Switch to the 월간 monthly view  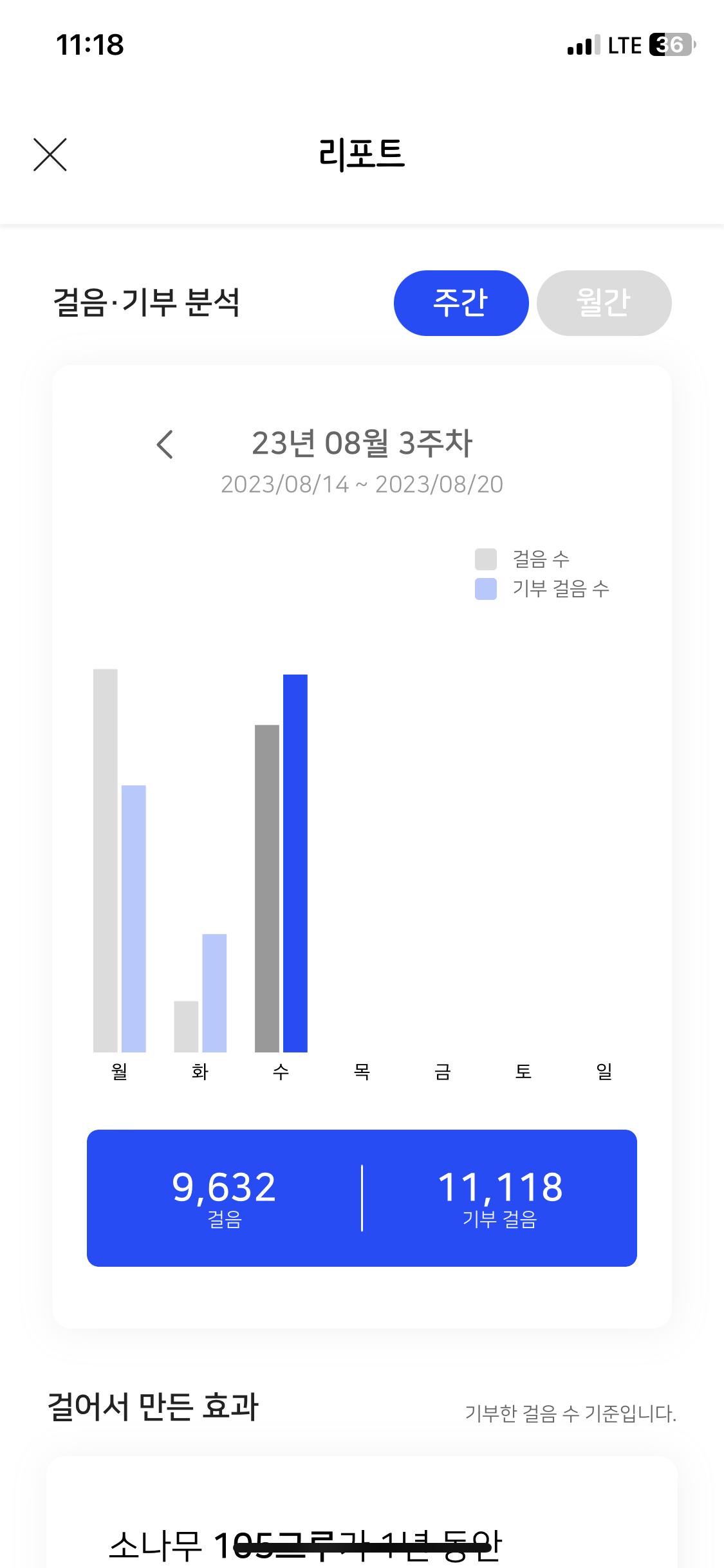point(604,303)
